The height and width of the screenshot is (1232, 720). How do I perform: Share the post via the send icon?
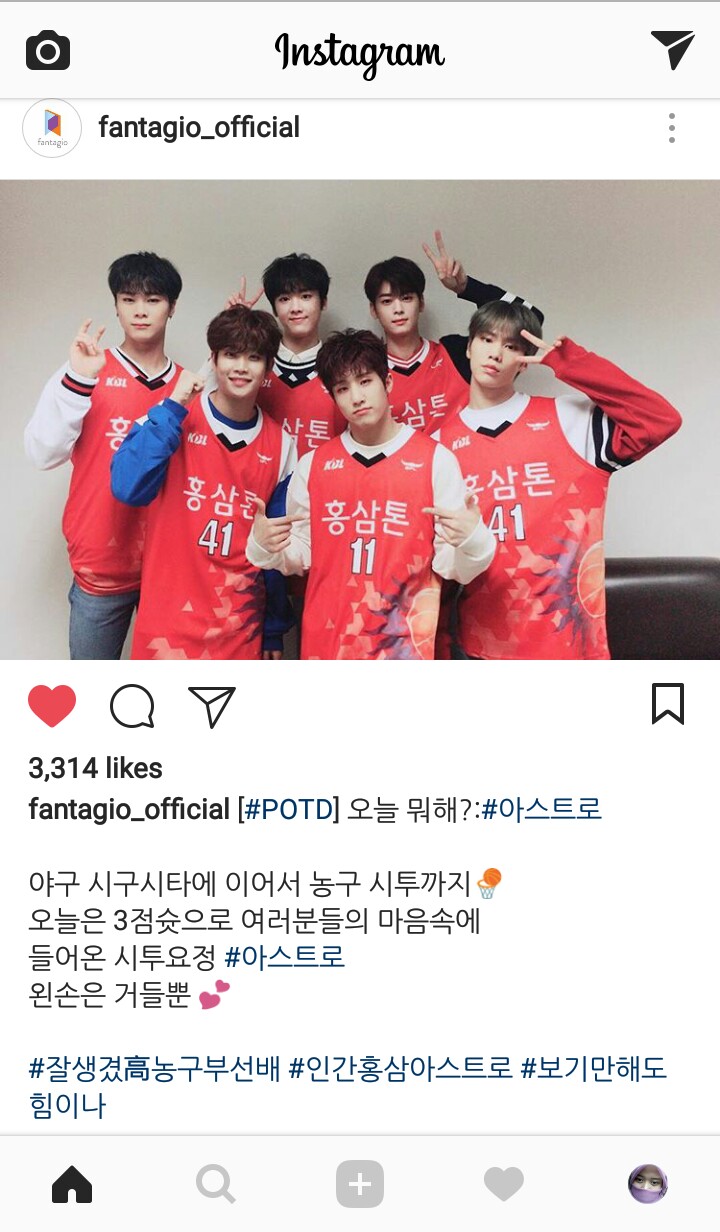point(211,706)
